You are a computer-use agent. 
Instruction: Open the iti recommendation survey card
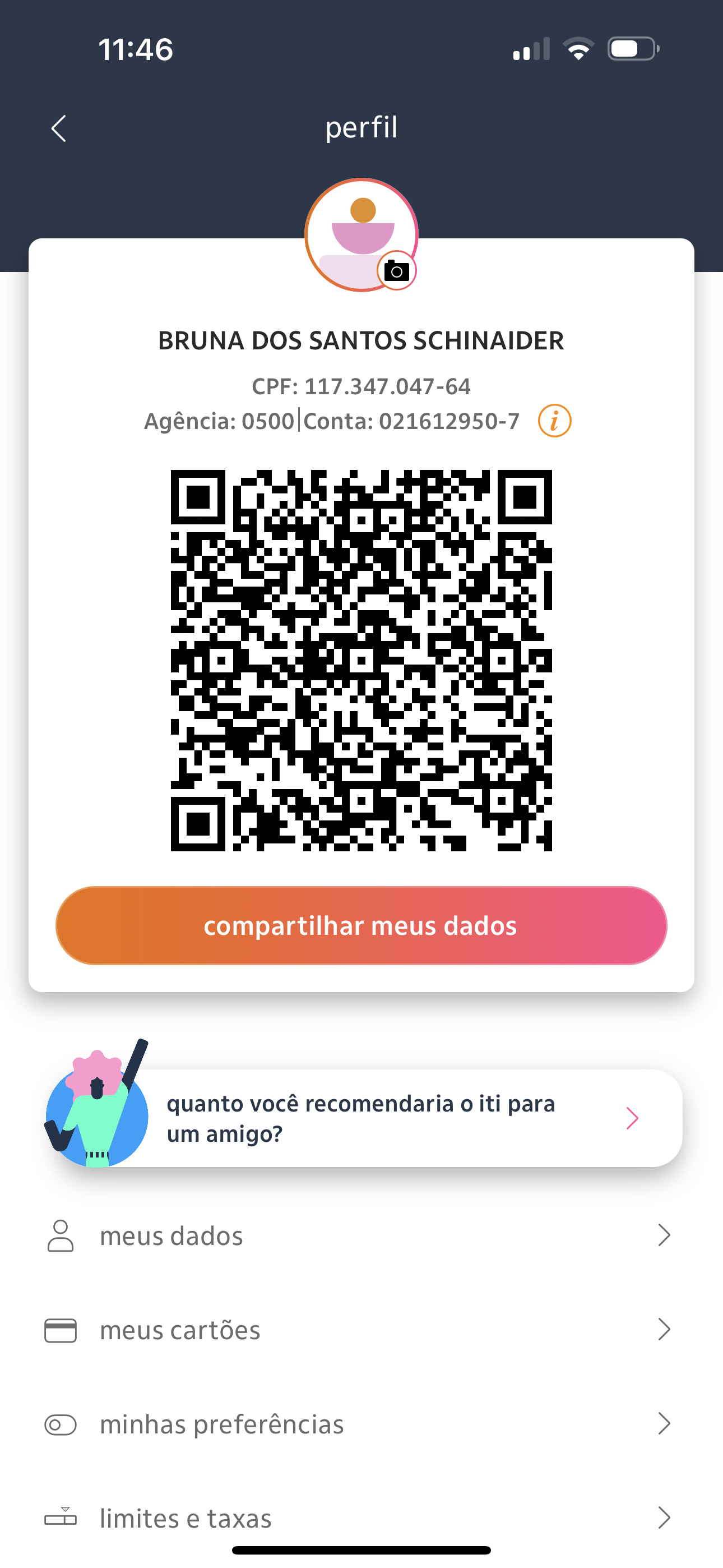point(390,1118)
